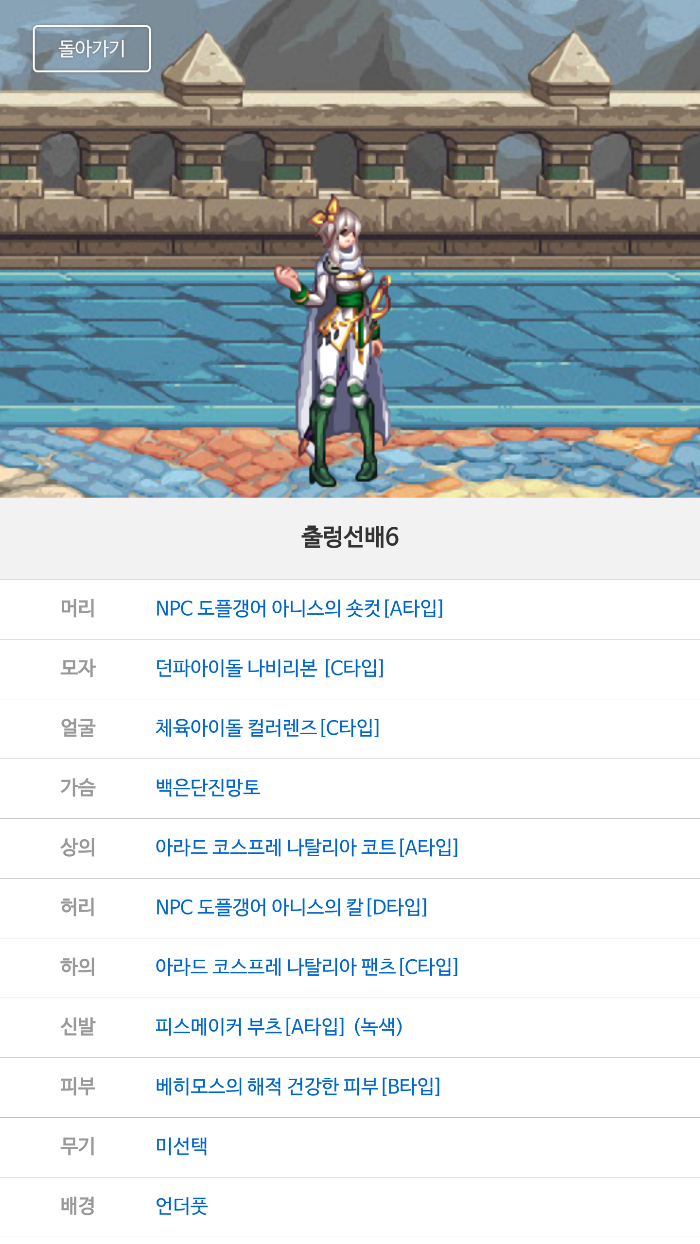Viewport: 700px width, 1244px height.
Task: View 아라드 코스프레 나탈리아 코트 top
Action: point(306,847)
